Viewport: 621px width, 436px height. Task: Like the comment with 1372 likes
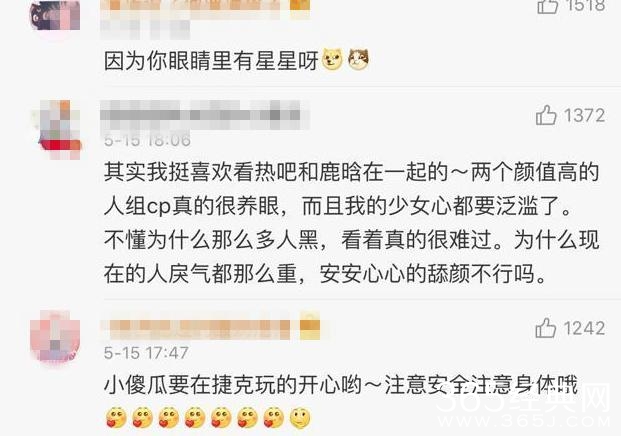pyautogui.click(x=546, y=116)
